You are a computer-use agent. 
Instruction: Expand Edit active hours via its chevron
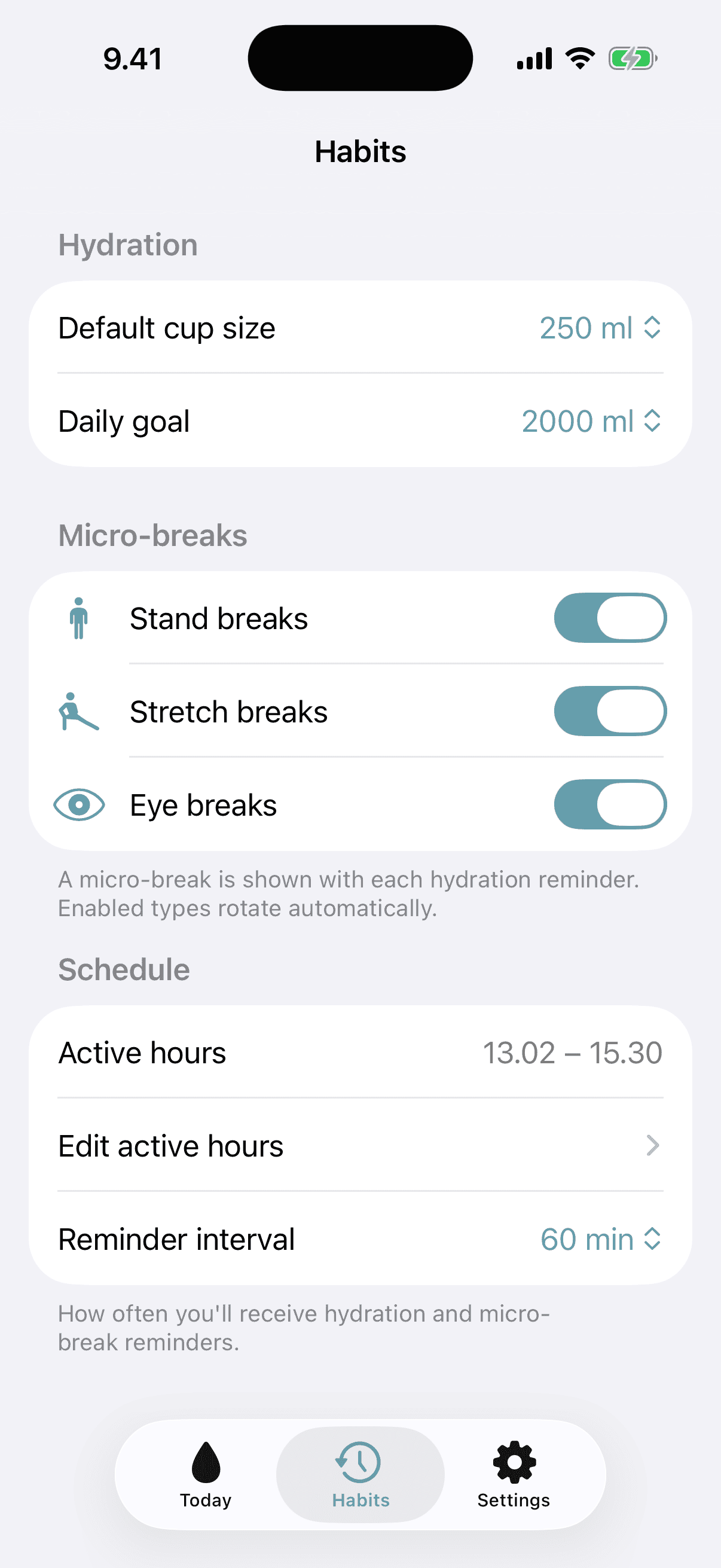click(x=652, y=1145)
